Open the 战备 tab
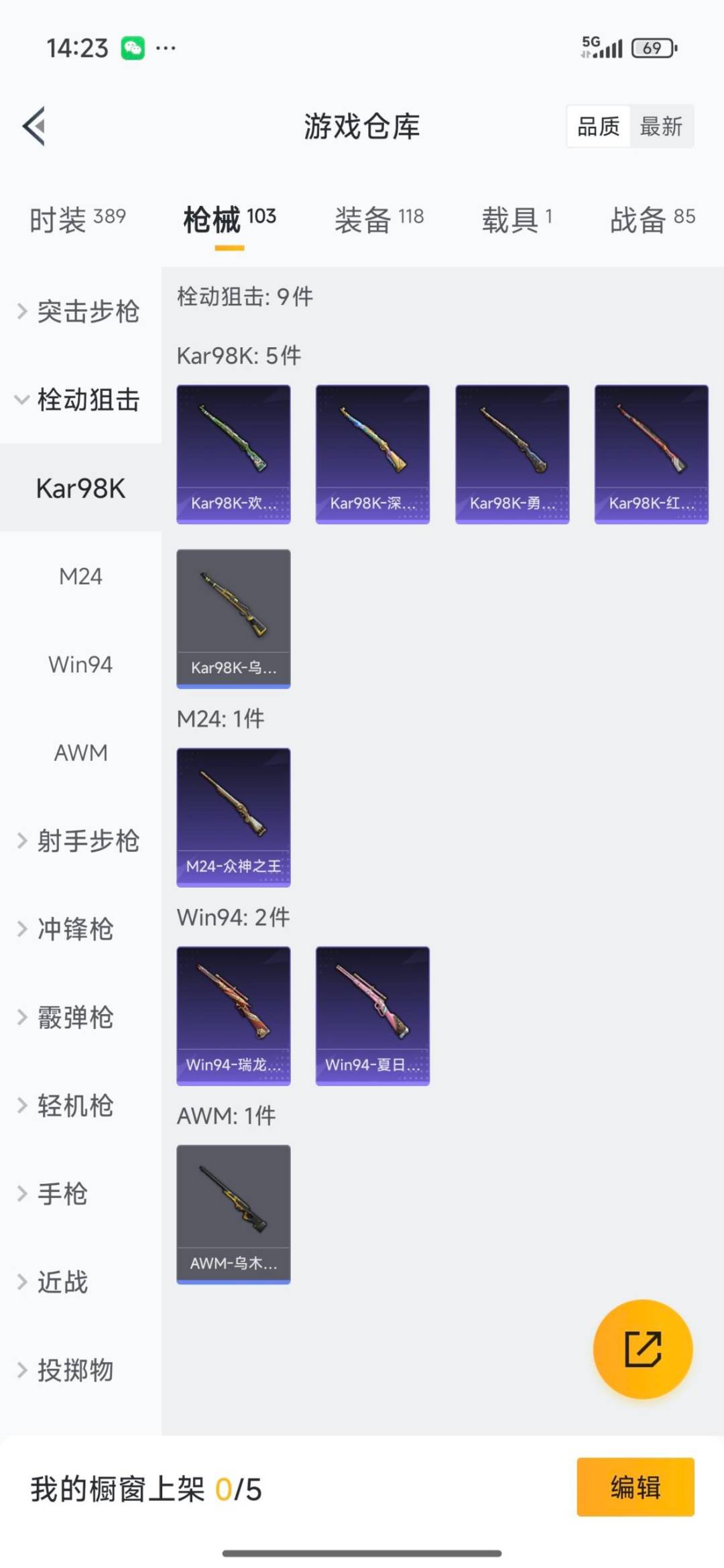724x1568 pixels. (652, 219)
